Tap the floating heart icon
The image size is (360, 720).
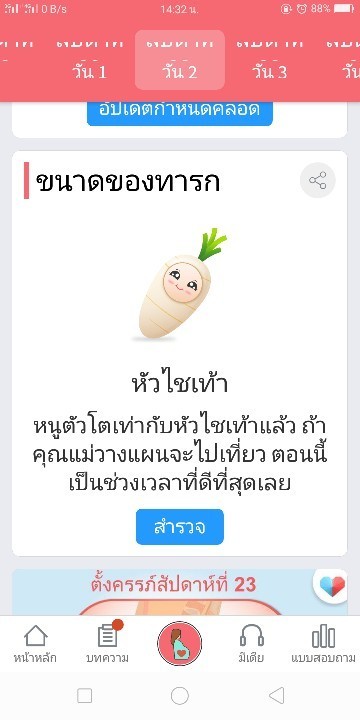click(332, 586)
